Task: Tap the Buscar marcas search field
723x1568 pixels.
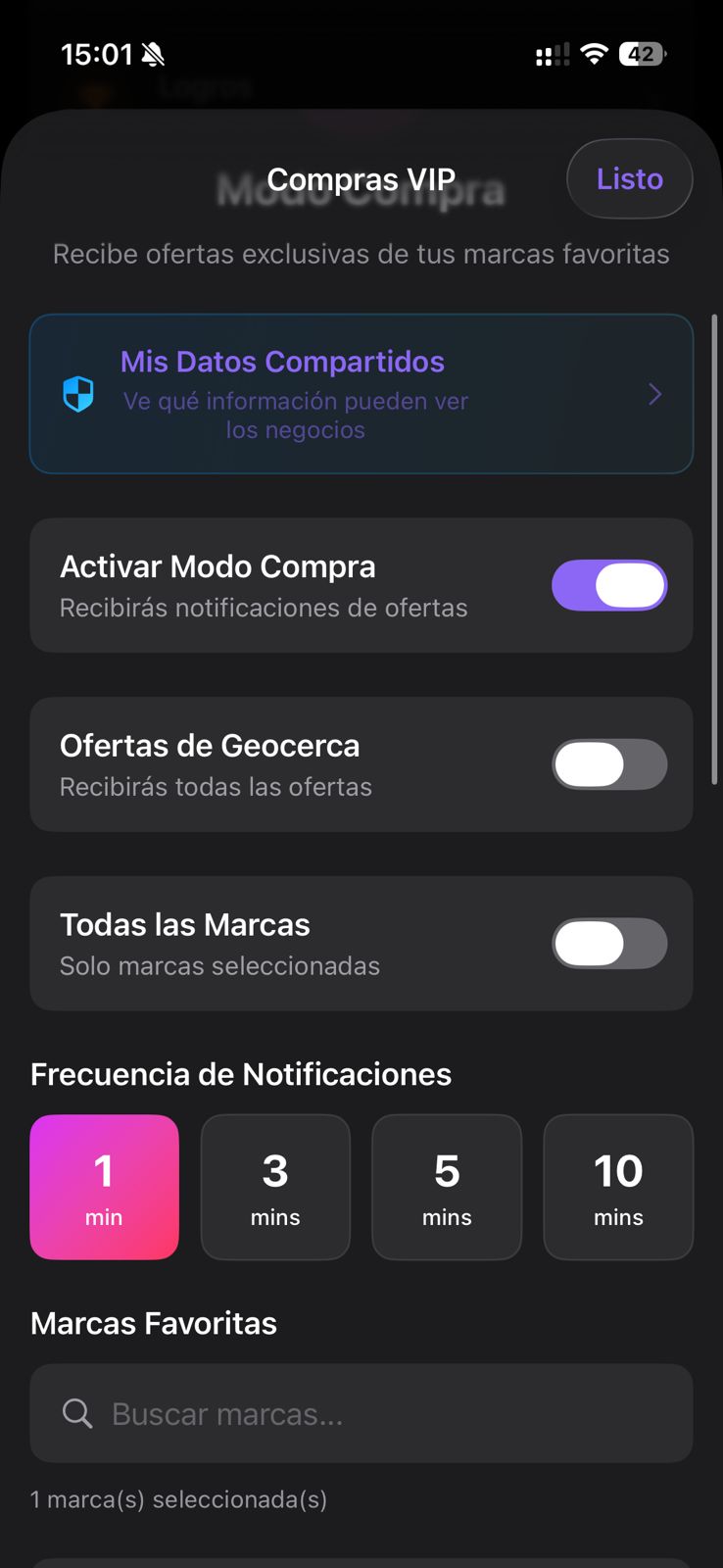Action: pyautogui.click(x=361, y=1413)
